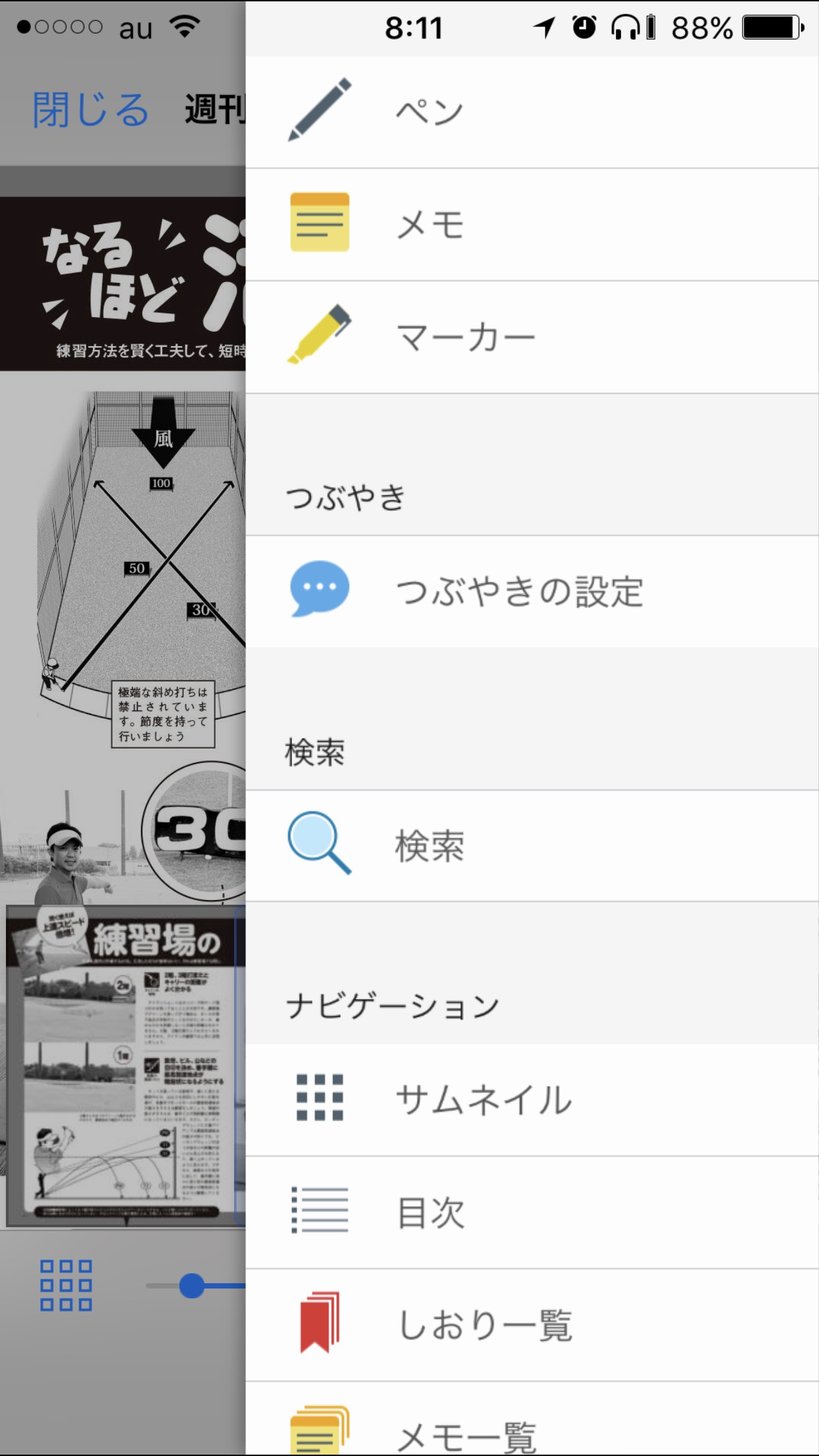View the しおり一覧 bookmark list
This screenshot has width=819, height=1456.
click(531, 1325)
